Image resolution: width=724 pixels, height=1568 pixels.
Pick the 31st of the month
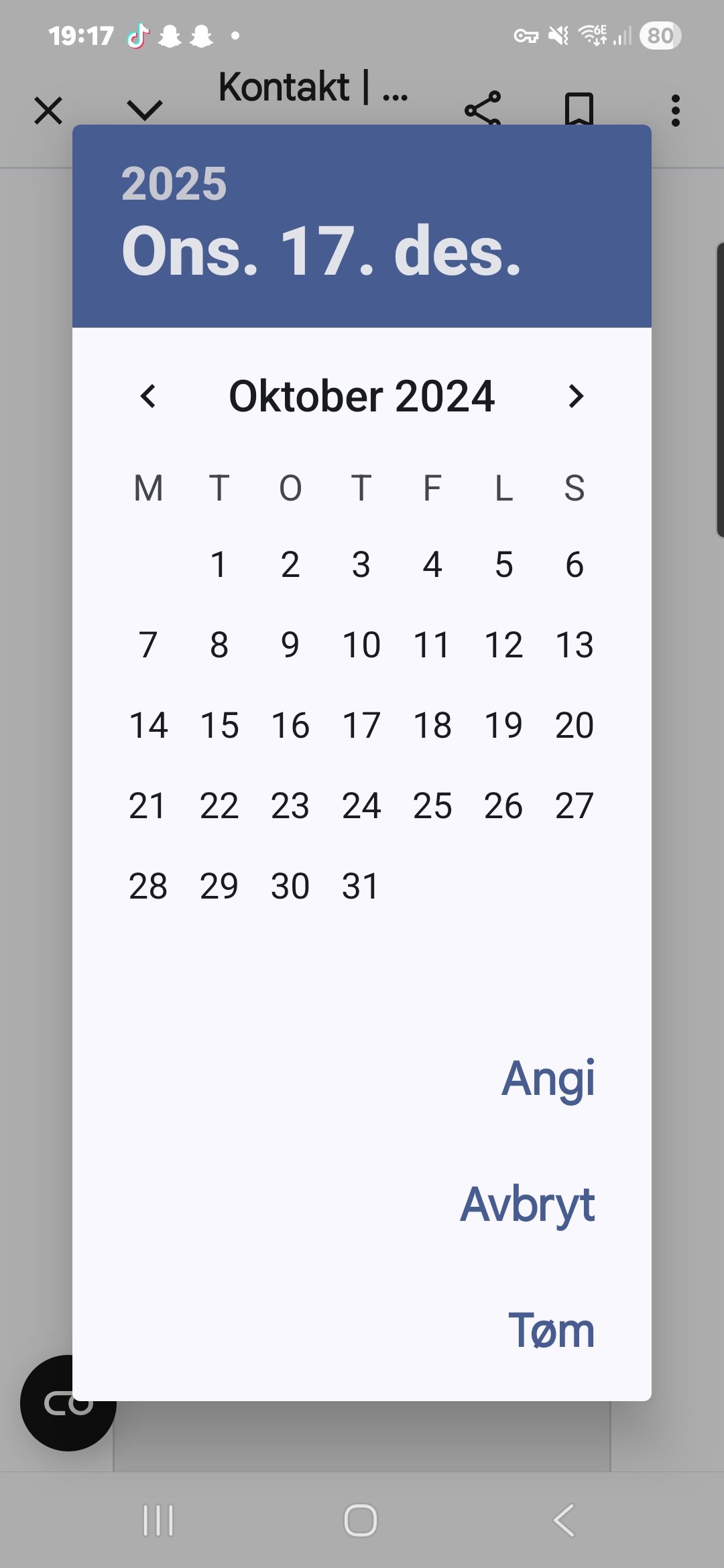(361, 886)
